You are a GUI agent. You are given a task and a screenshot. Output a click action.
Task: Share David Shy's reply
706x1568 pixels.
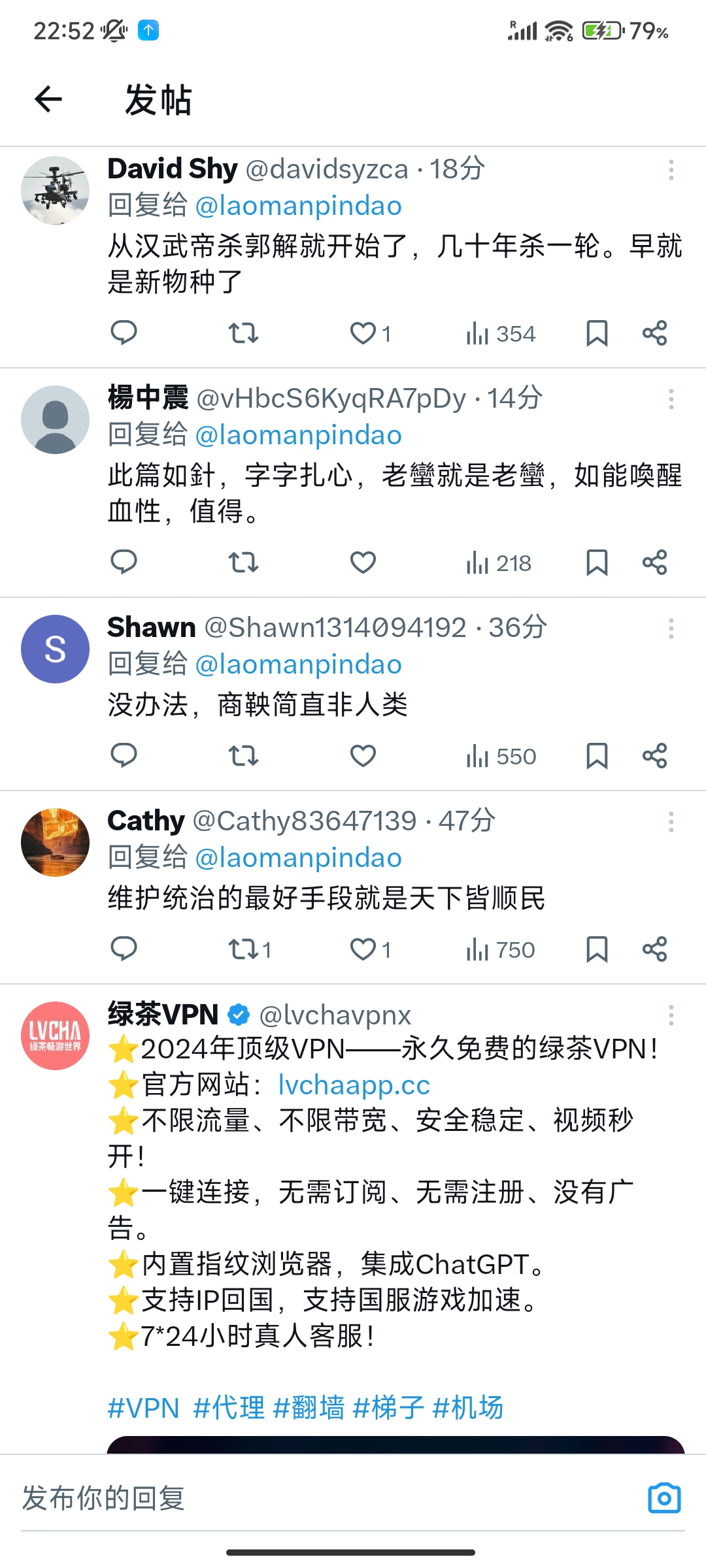tap(654, 333)
